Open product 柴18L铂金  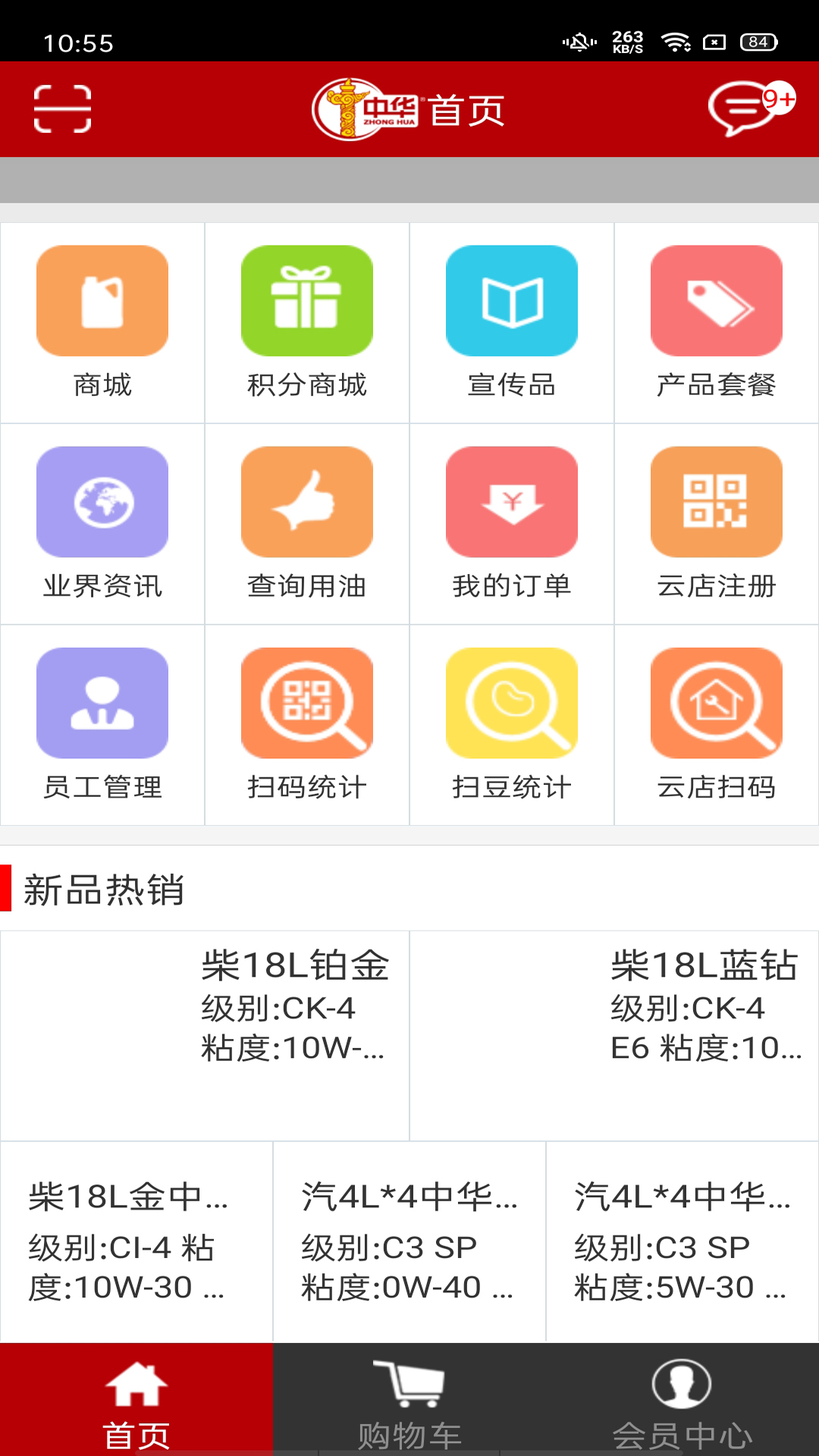coord(205,1036)
